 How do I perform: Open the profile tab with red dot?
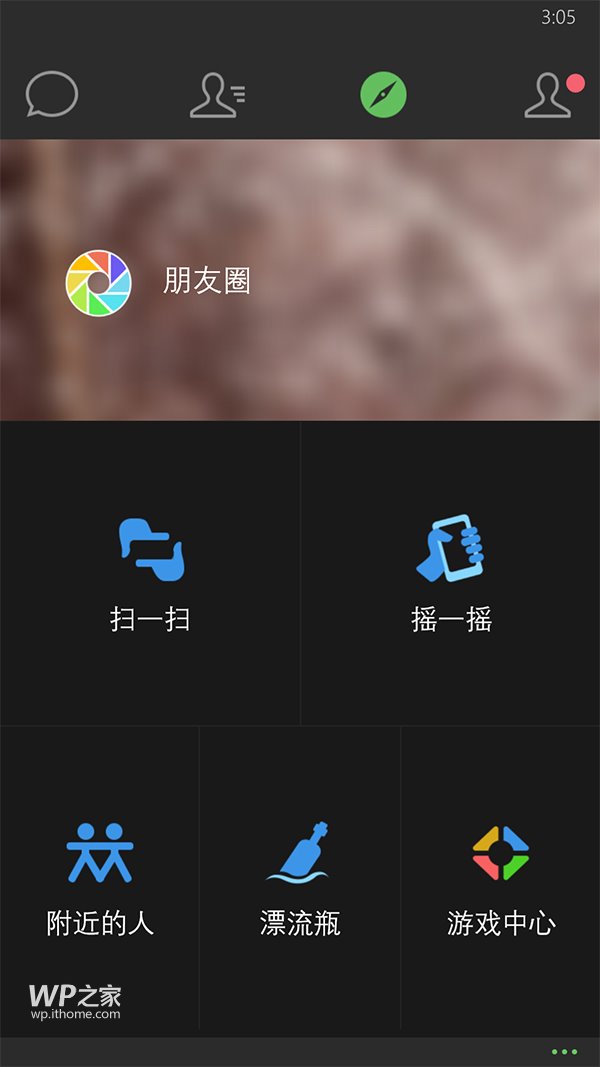coord(551,96)
